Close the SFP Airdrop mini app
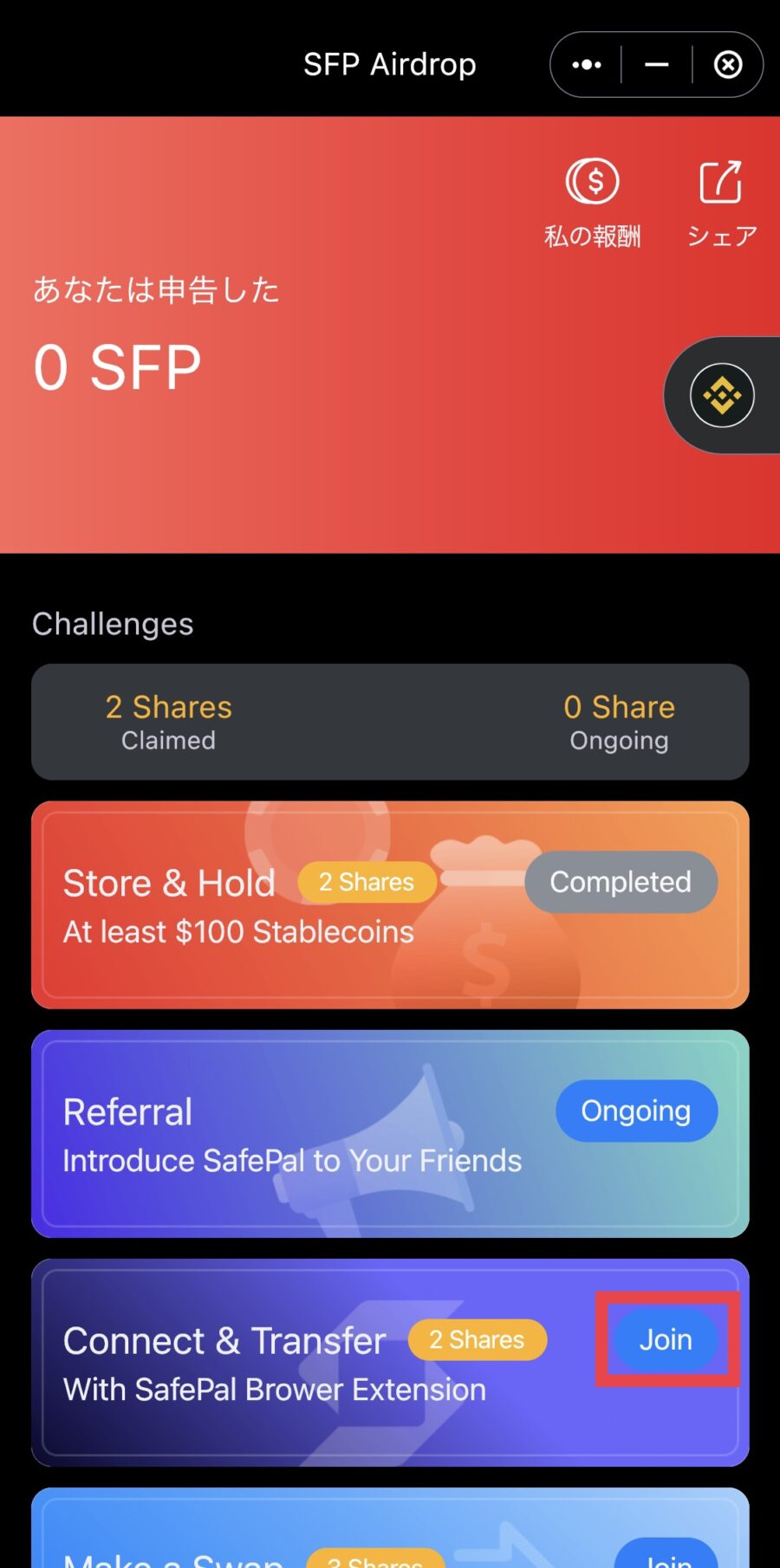Image resolution: width=780 pixels, height=1568 pixels. [x=728, y=65]
